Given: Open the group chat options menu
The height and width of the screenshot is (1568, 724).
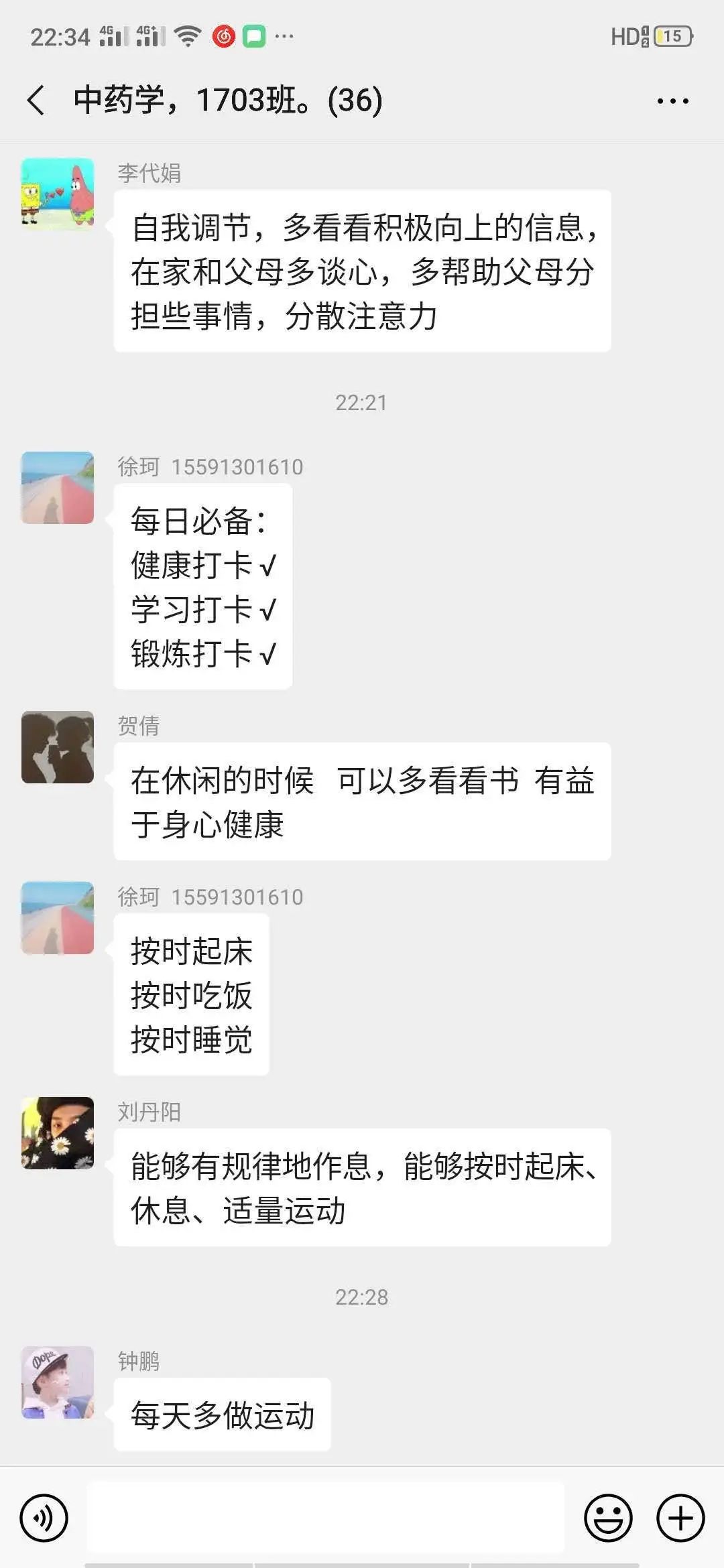Looking at the screenshot, I should coord(672,101).
